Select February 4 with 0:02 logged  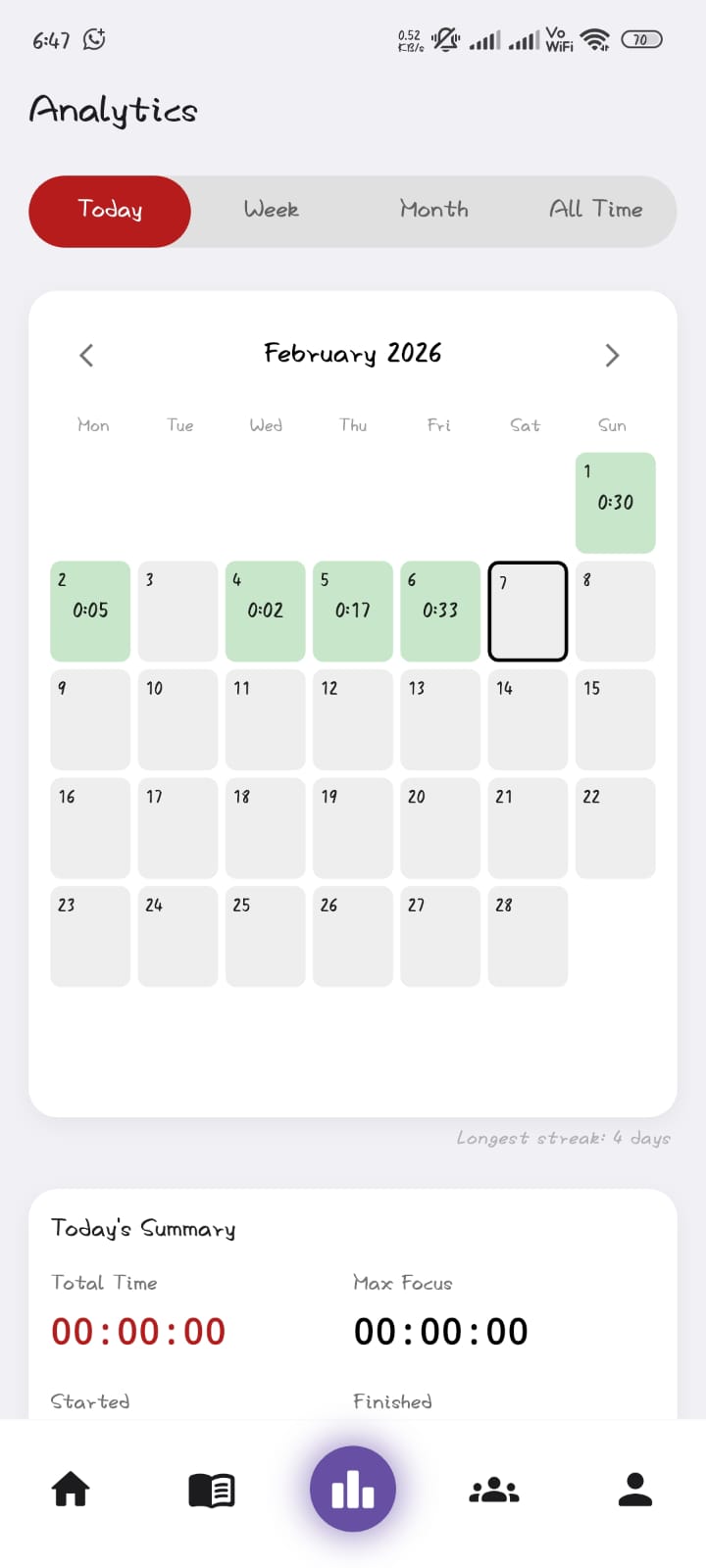(265, 611)
